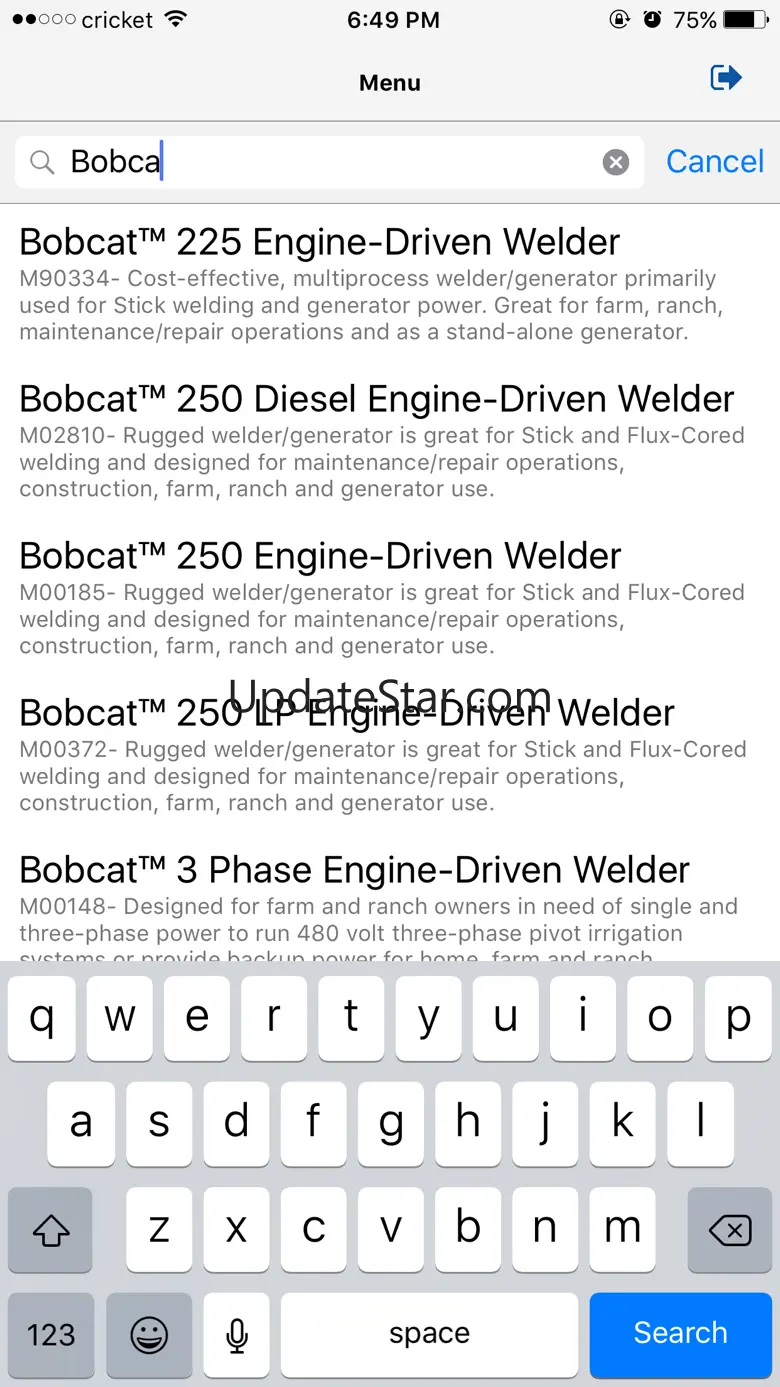Open Bobcat 225 Engine-Driven Welder result
The image size is (780, 1387).
[x=390, y=284]
